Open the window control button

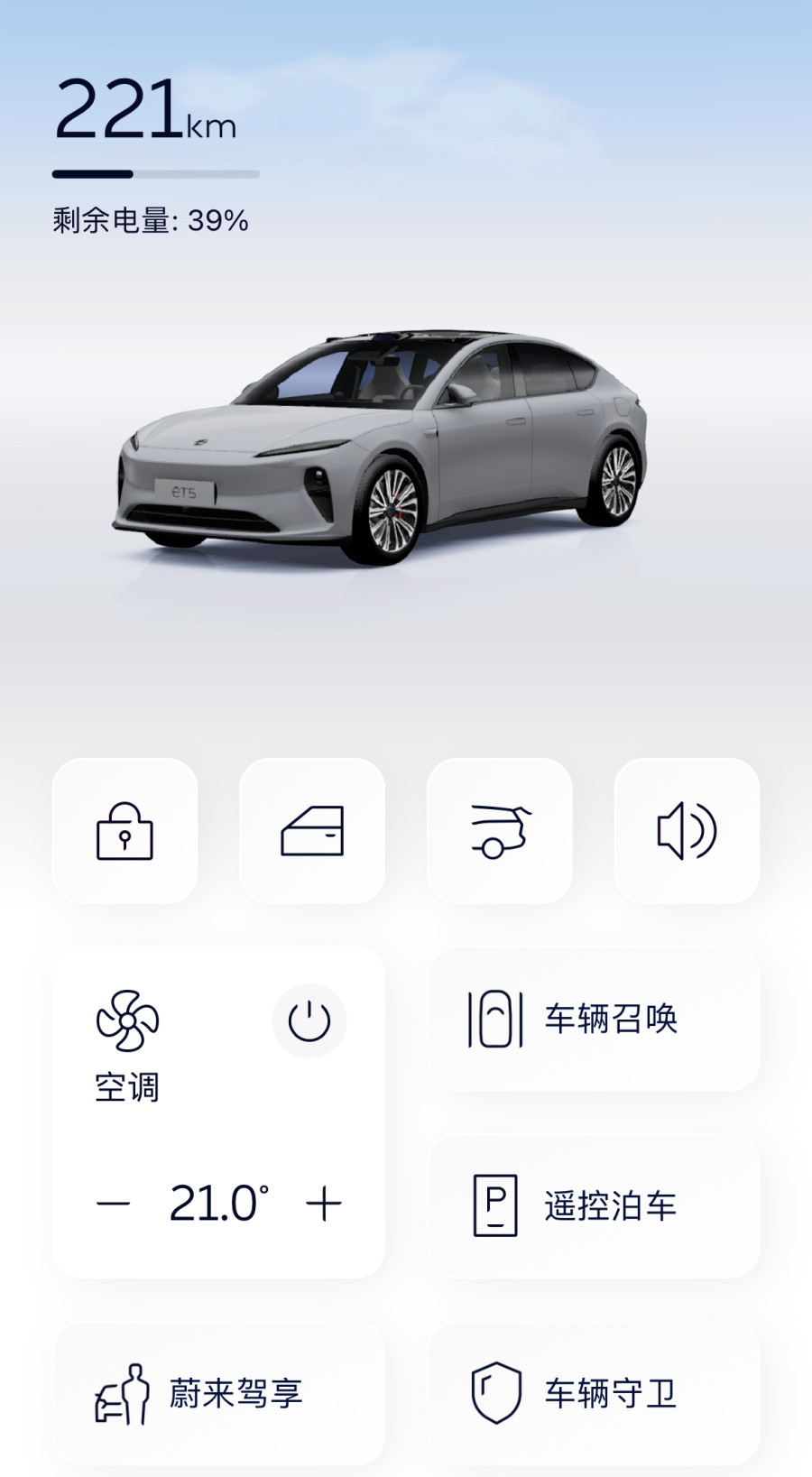(x=312, y=831)
